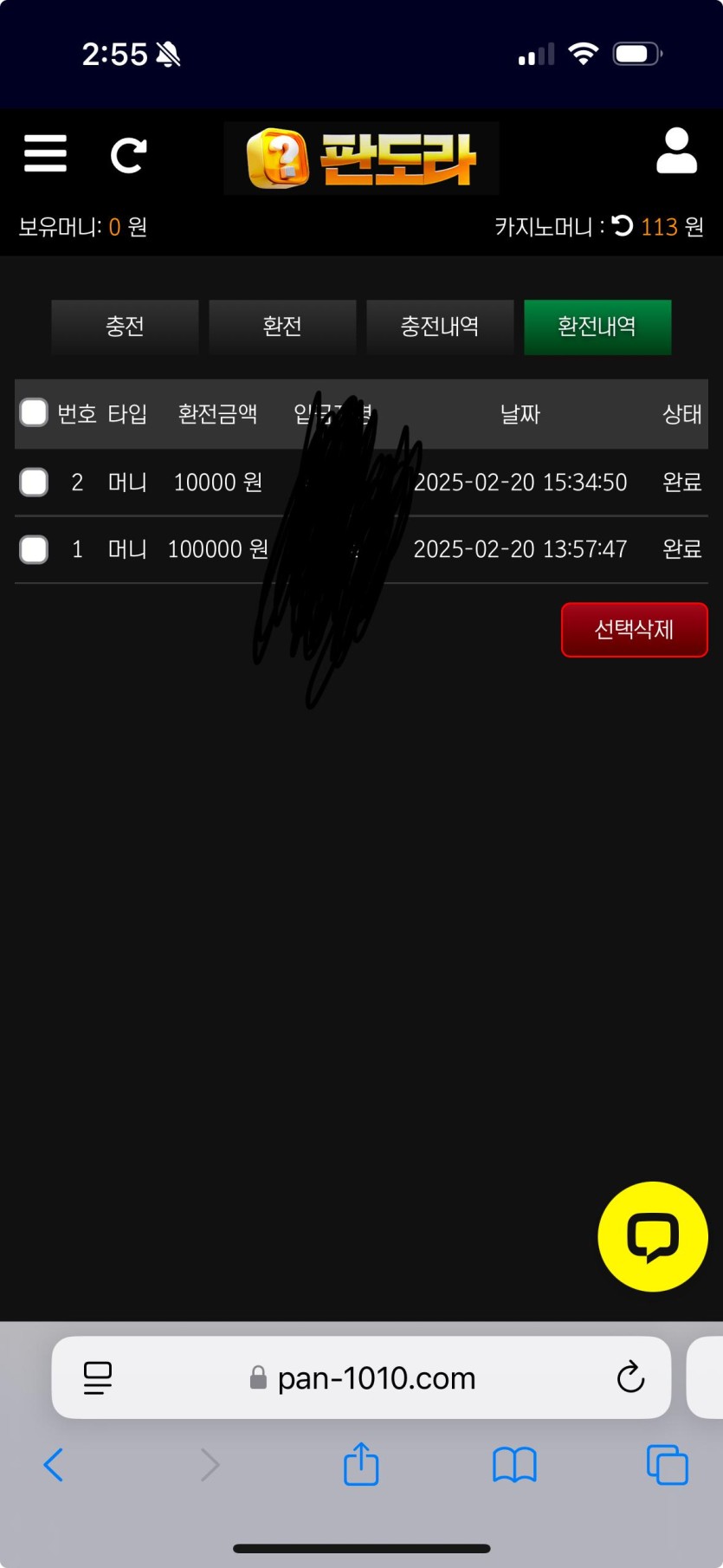Show open Safari tabs
This screenshot has height=1568, width=723.
click(667, 1465)
